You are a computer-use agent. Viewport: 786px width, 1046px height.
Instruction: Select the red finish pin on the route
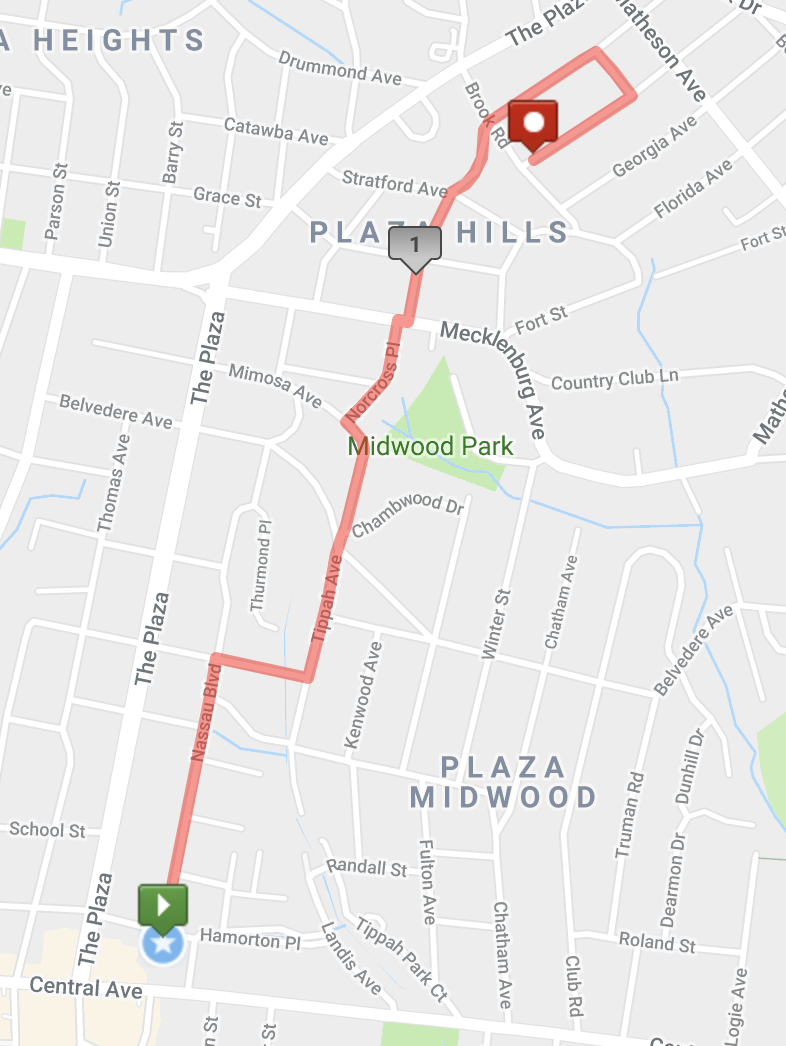point(533,124)
